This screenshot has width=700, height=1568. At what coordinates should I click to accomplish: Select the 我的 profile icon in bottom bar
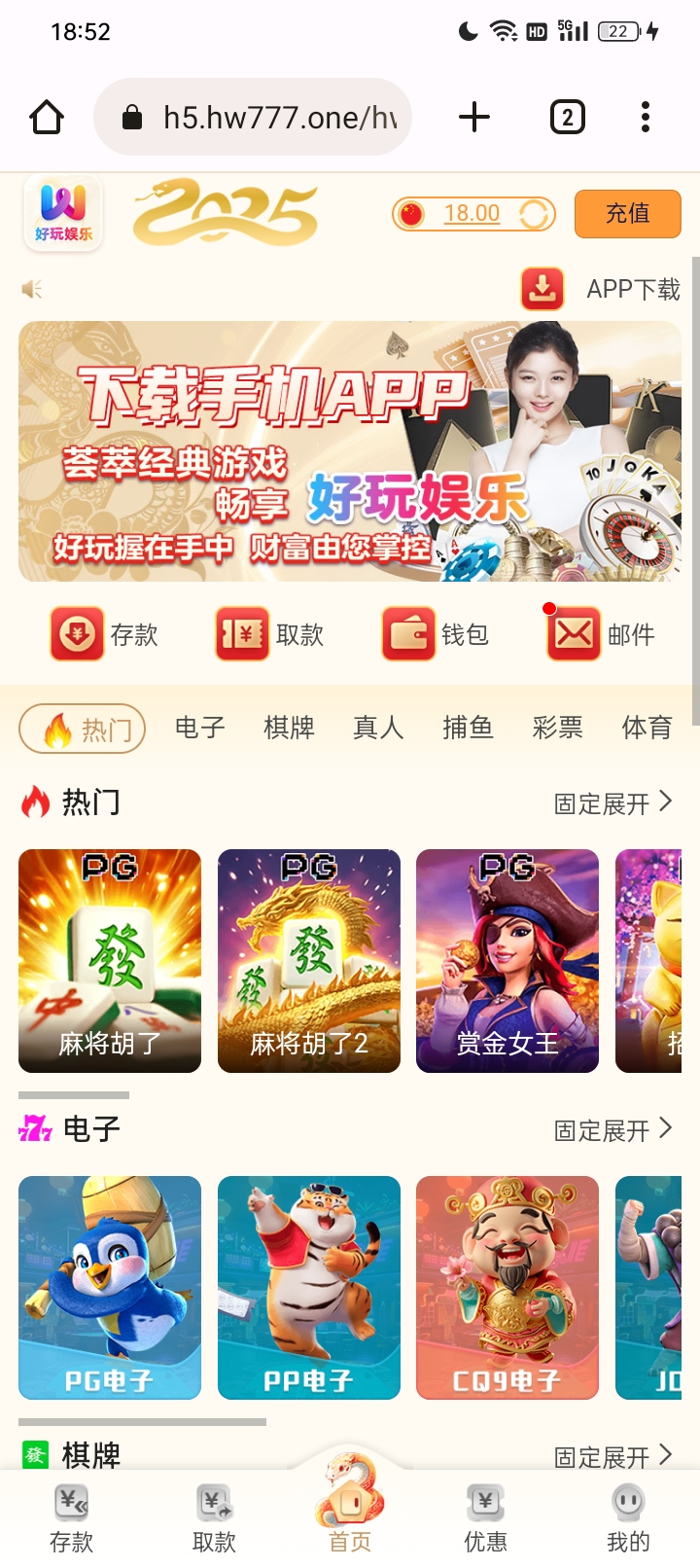tap(627, 1503)
